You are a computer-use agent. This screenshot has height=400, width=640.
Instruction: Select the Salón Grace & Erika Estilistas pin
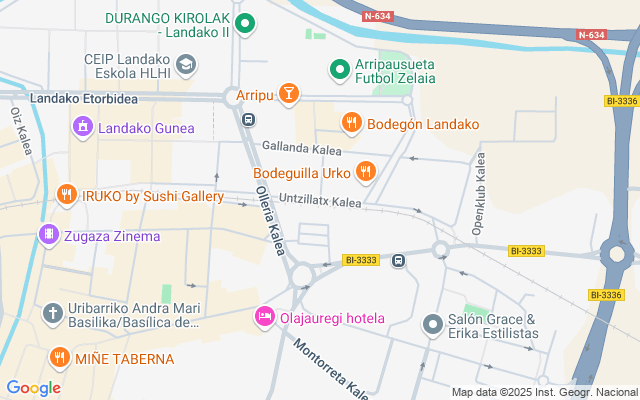coord(432,324)
